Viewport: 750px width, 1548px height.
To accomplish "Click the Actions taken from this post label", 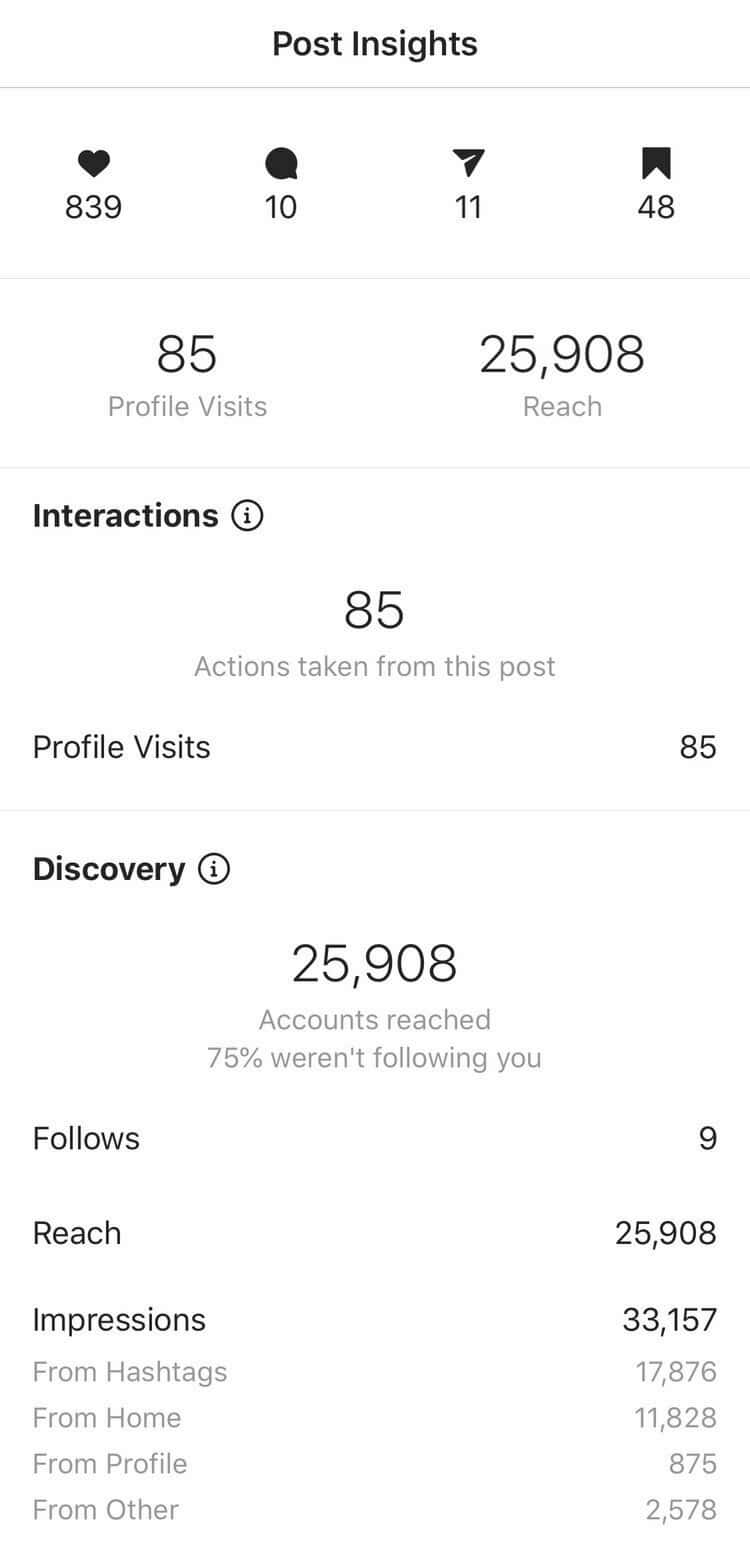I will [x=374, y=666].
